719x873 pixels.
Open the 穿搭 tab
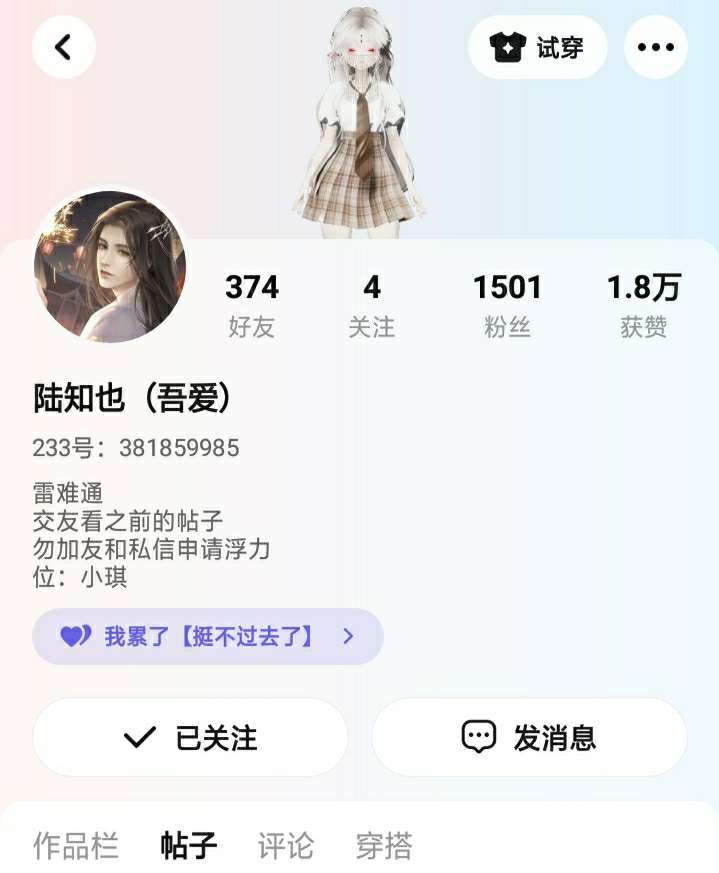[383, 845]
